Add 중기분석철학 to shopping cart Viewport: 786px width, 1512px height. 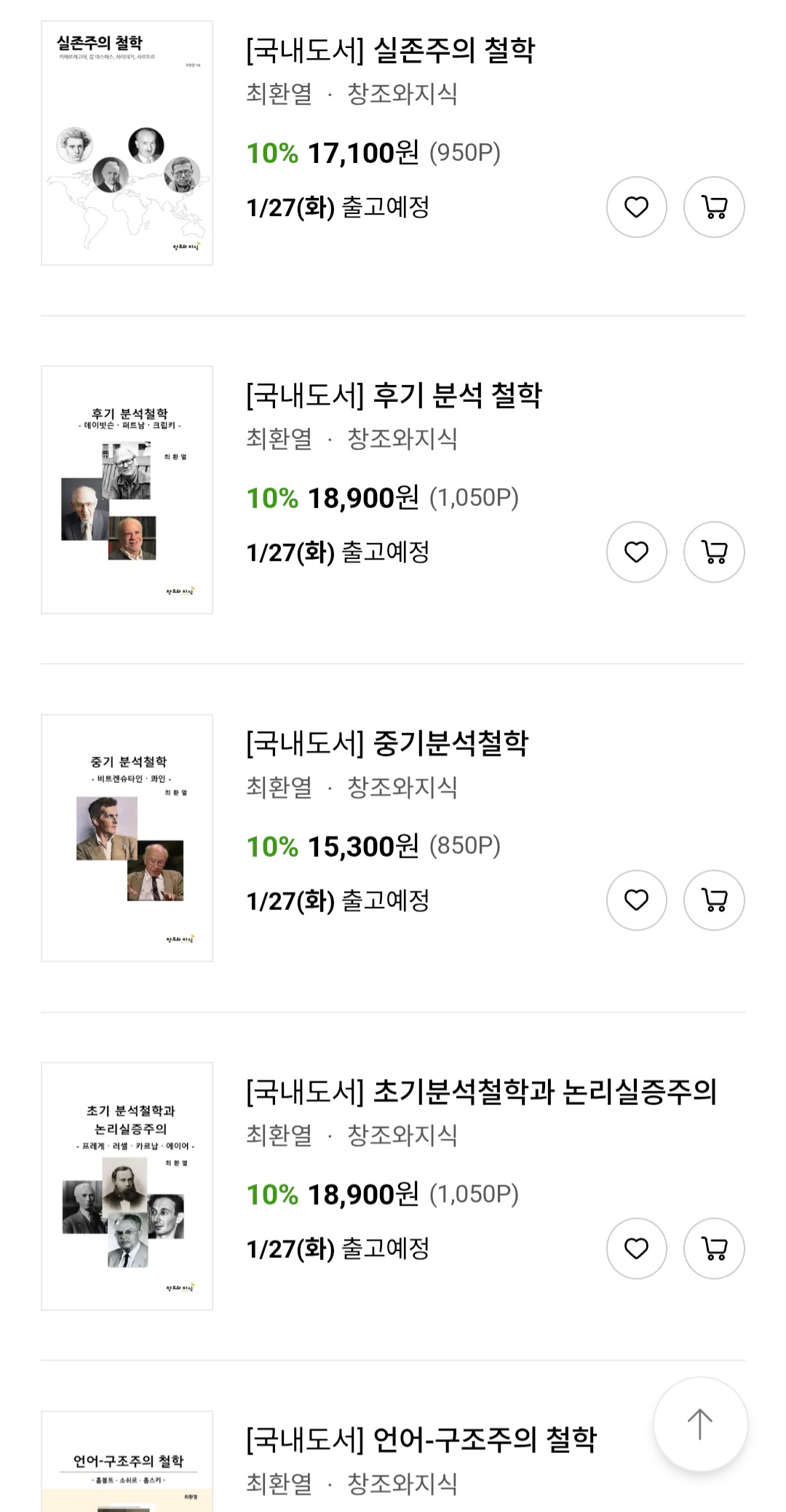point(713,901)
